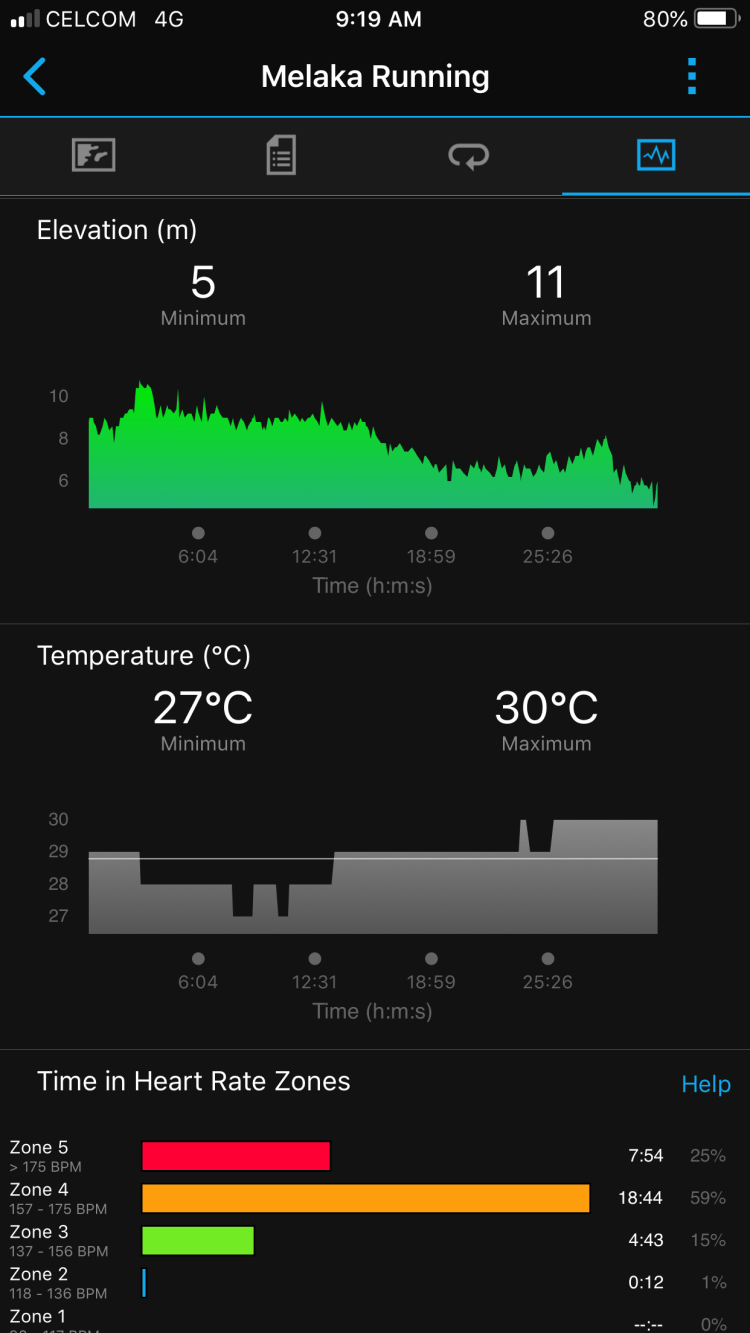
Task: Open the three-dot overflow menu
Action: (x=692, y=77)
